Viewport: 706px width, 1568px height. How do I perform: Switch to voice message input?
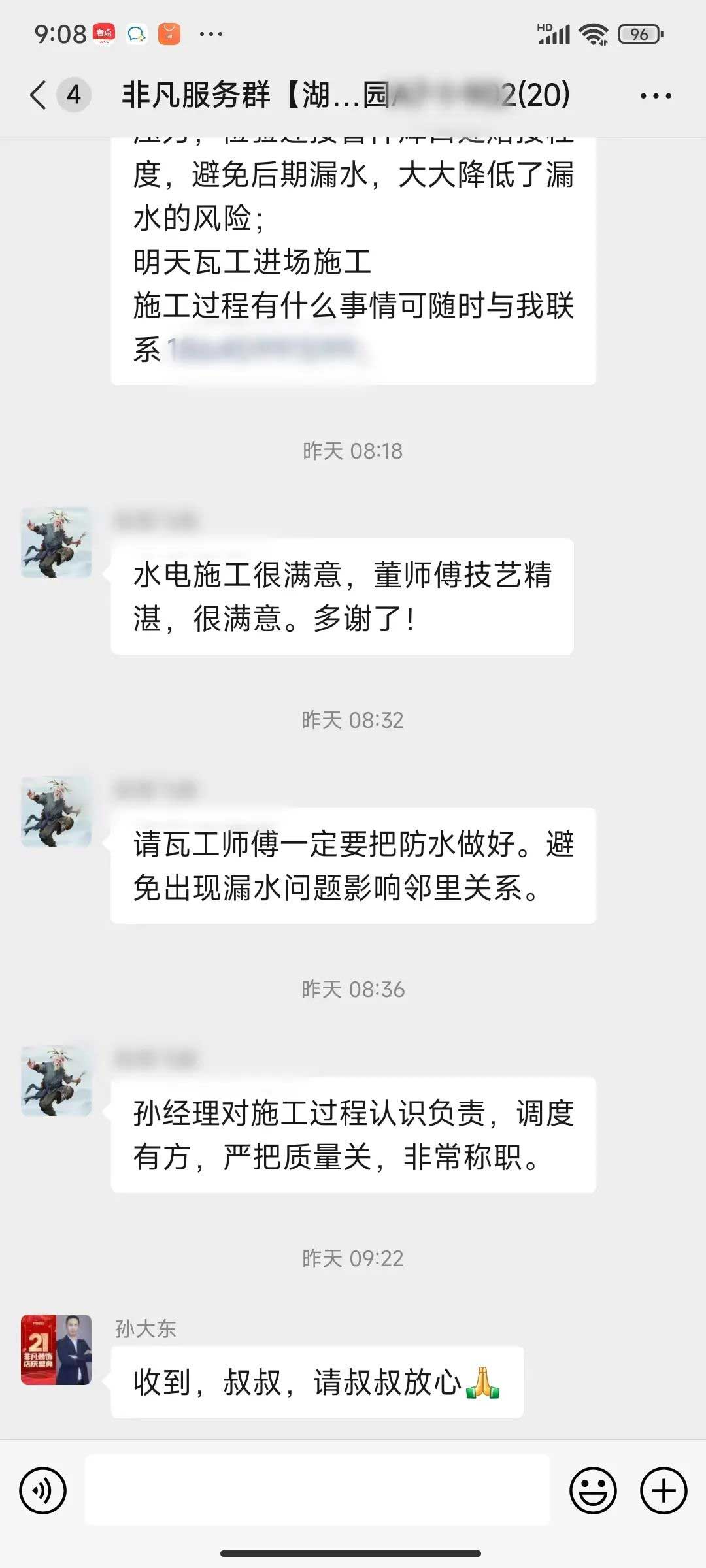point(43,1490)
